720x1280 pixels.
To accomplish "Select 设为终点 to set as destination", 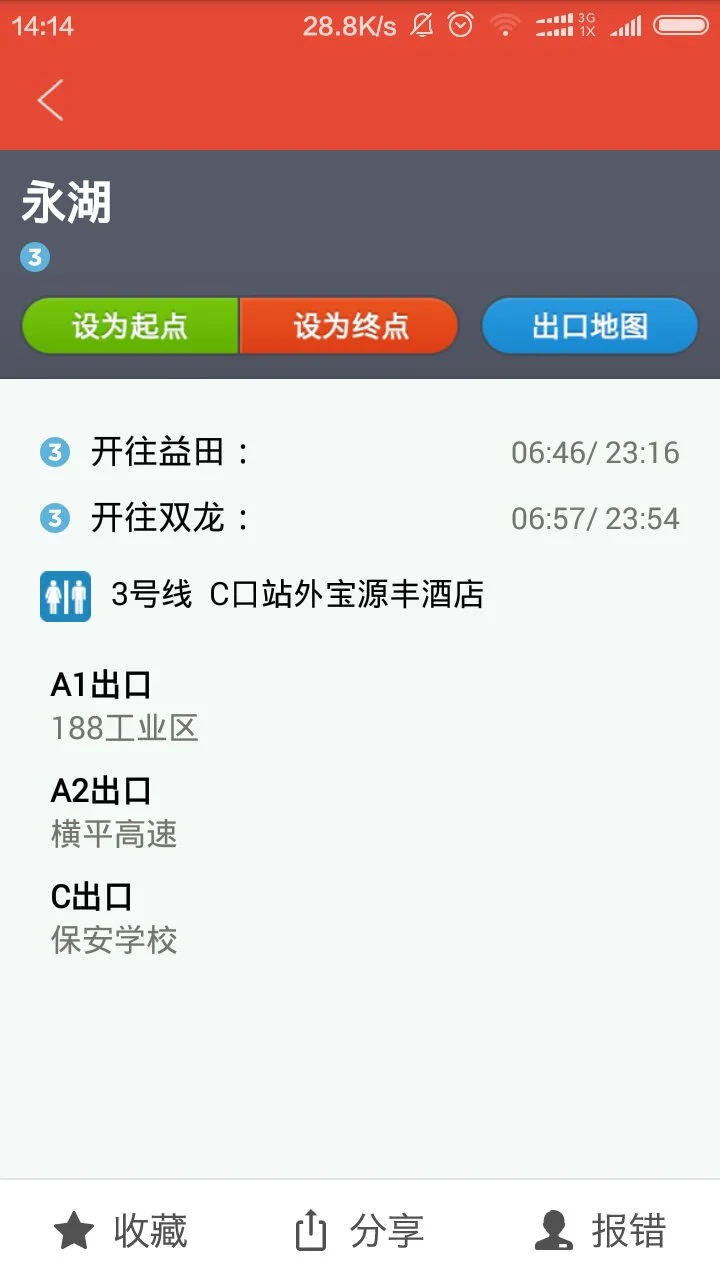I will click(349, 325).
